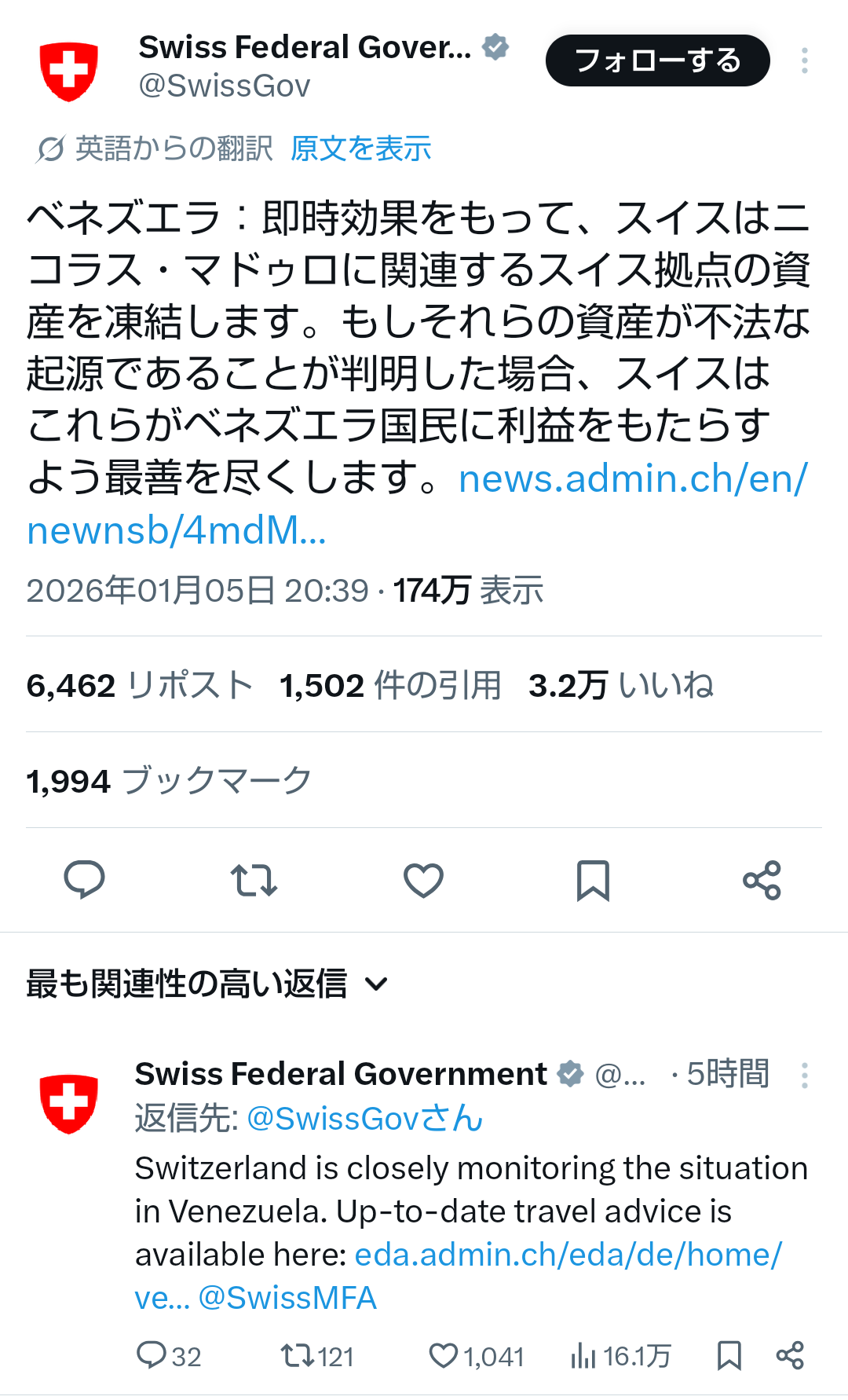Open the @SwissMFA mention
The height and width of the screenshot is (1400, 848).
[287, 1298]
